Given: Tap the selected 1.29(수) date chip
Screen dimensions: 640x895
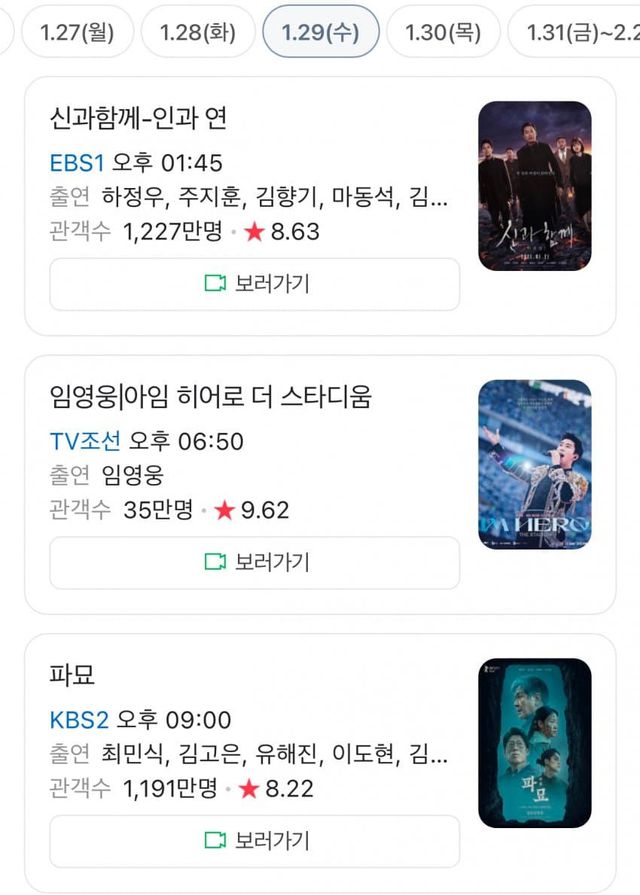Looking at the screenshot, I should [320, 32].
